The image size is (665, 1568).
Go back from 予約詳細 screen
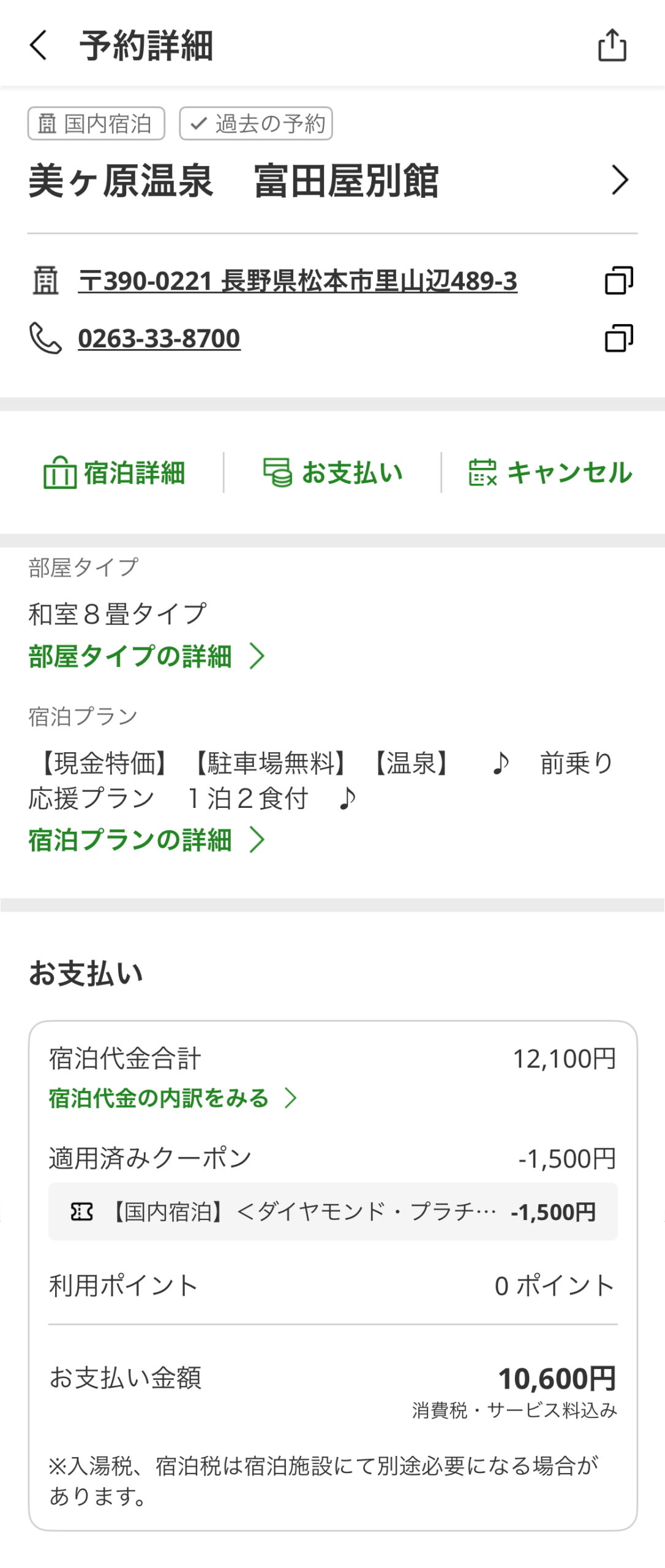tap(39, 45)
